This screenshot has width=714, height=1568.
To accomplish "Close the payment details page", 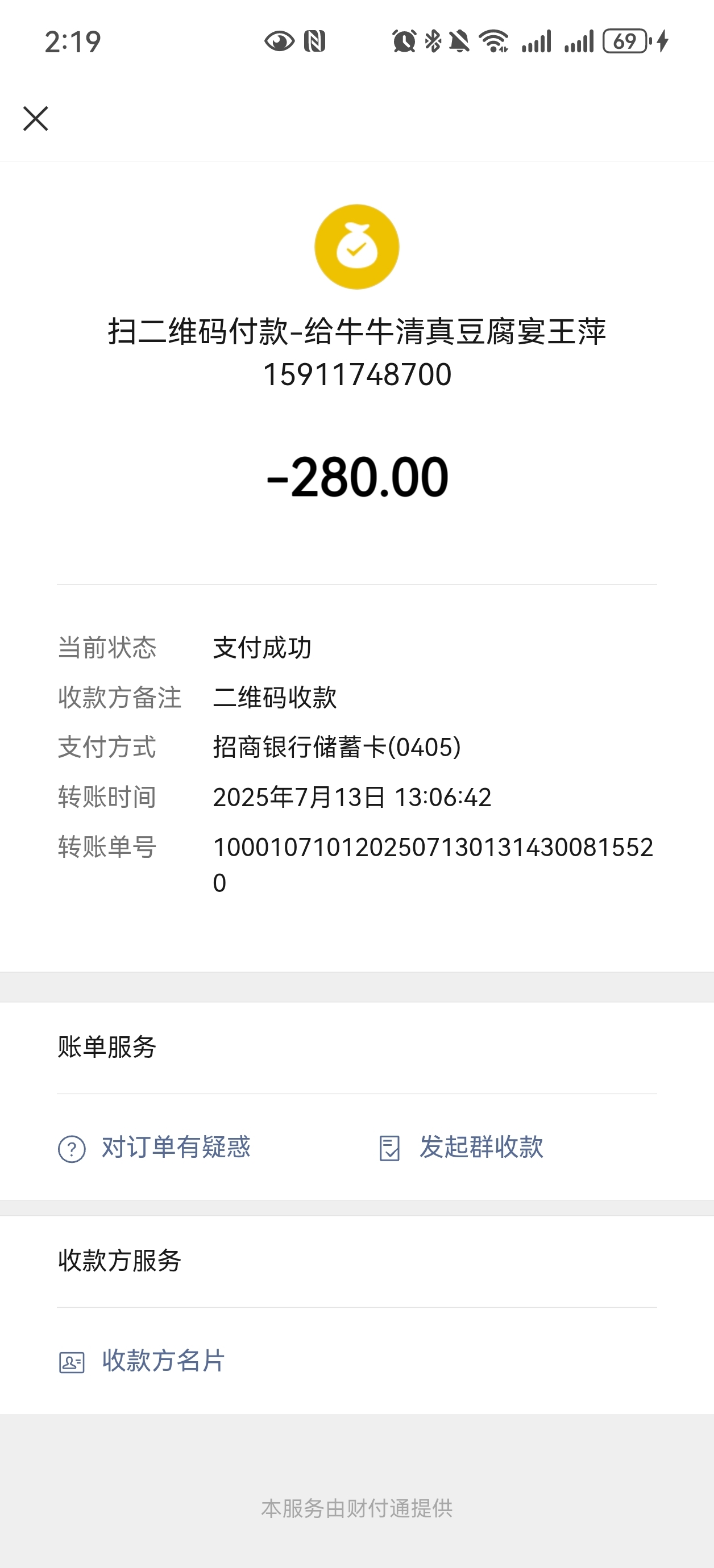I will tap(35, 119).
